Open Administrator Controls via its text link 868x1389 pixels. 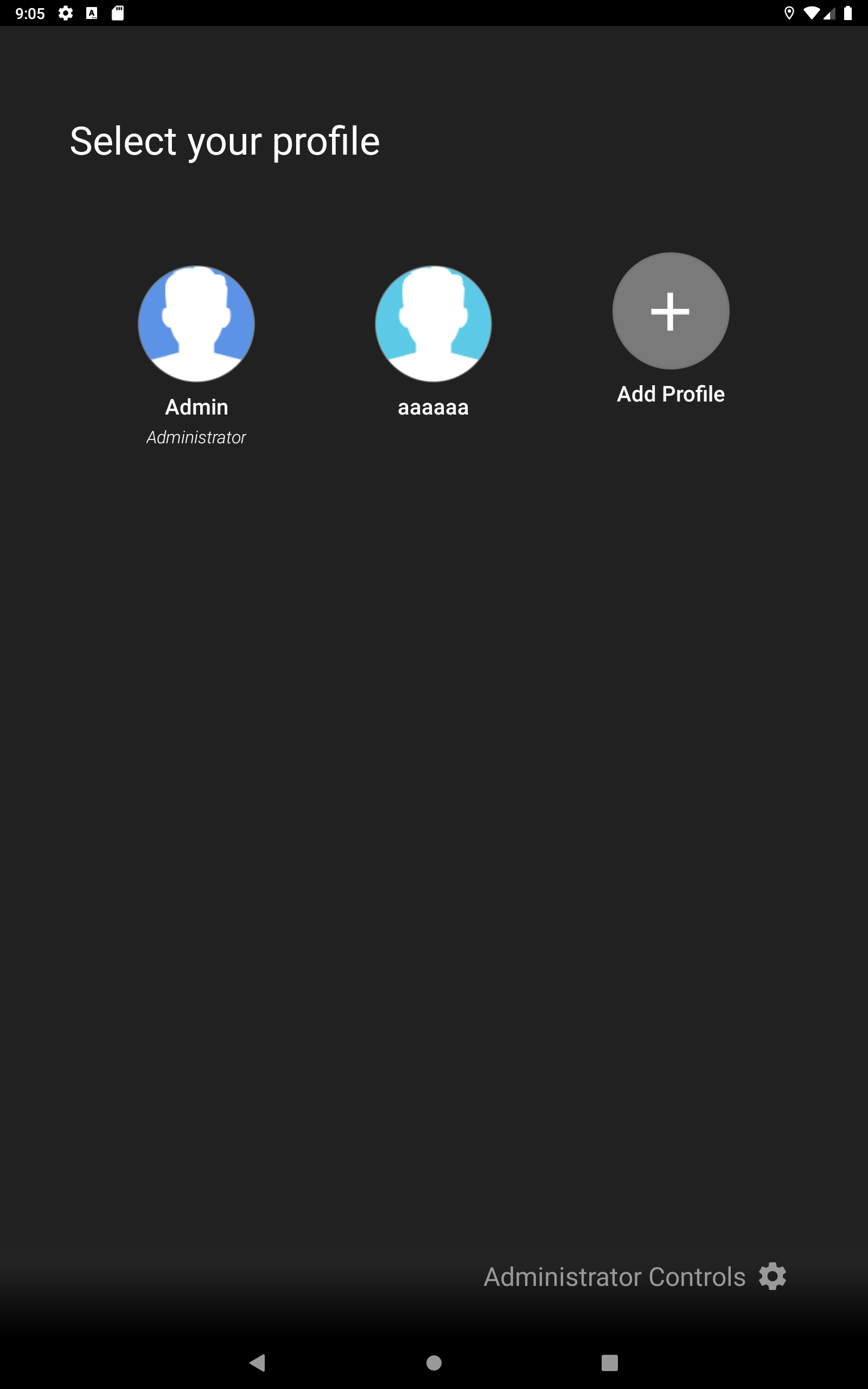tap(615, 1277)
